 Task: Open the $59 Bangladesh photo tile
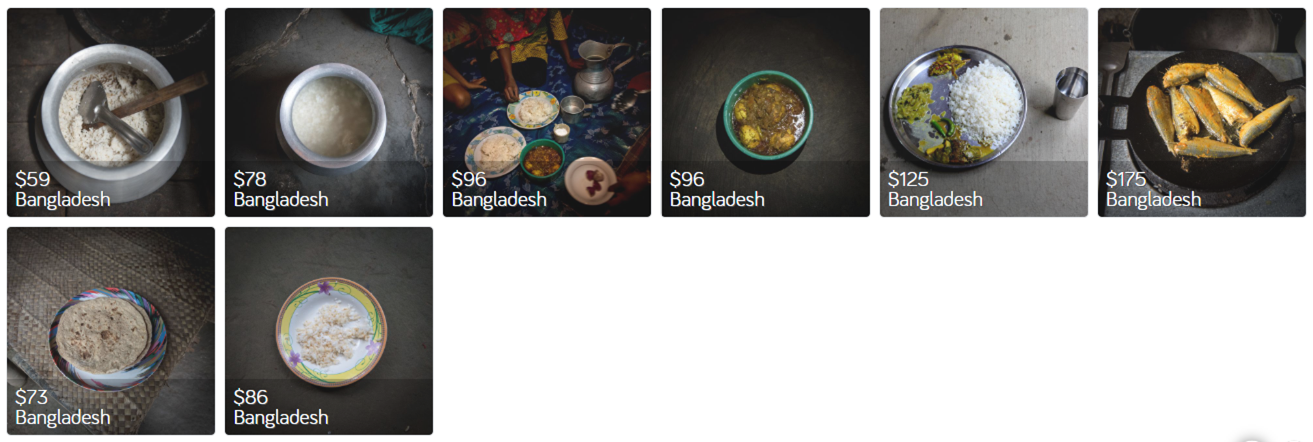(110, 112)
